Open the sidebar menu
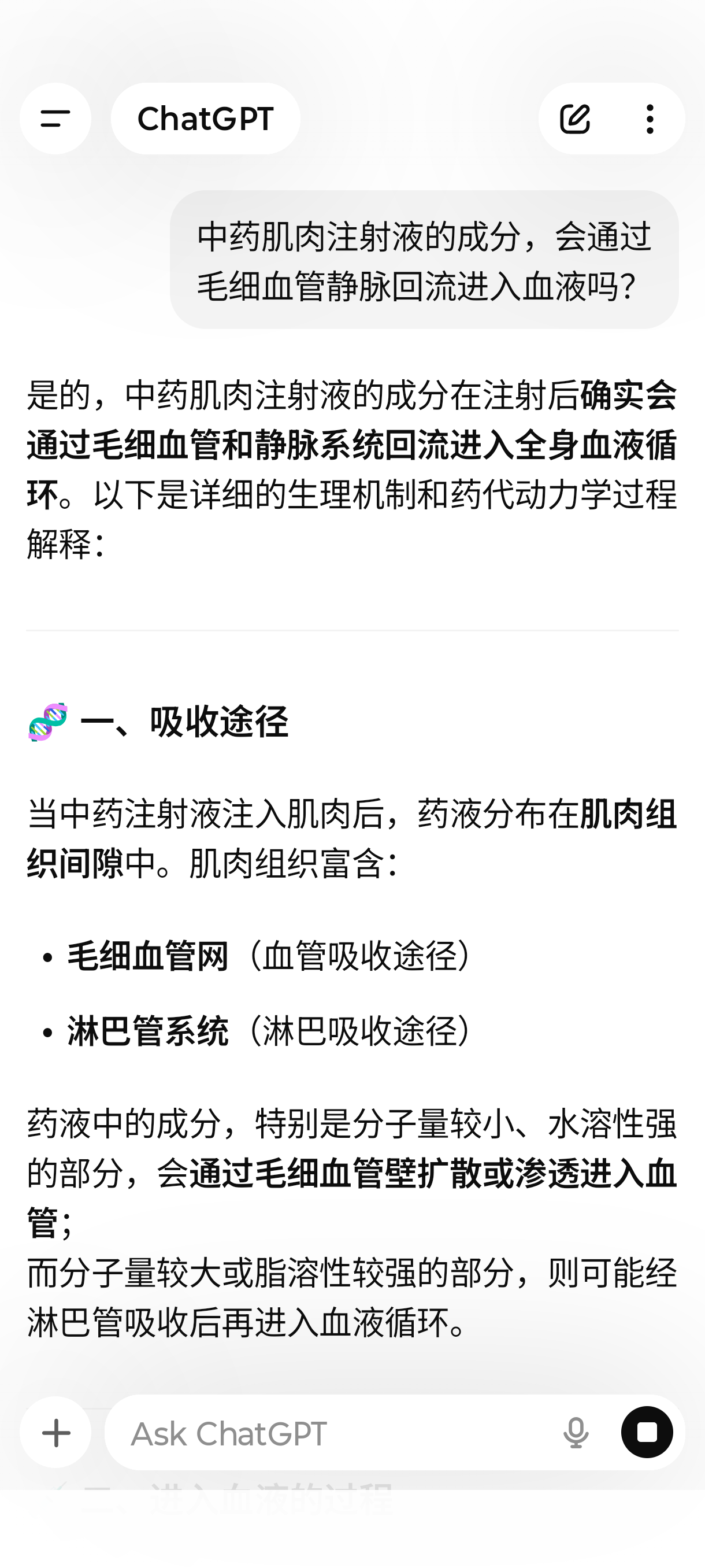The height and width of the screenshot is (1568, 705). tap(55, 119)
